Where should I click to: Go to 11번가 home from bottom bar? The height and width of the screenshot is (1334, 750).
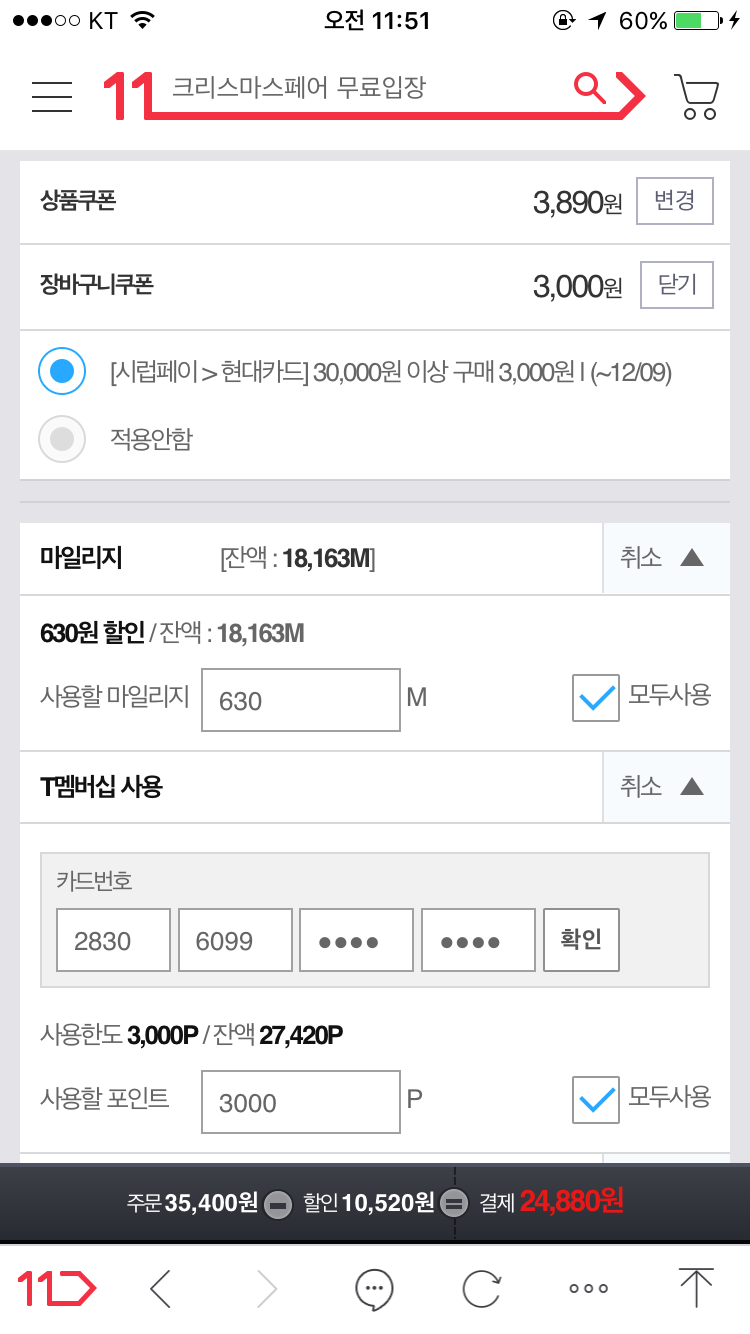(x=57, y=1288)
